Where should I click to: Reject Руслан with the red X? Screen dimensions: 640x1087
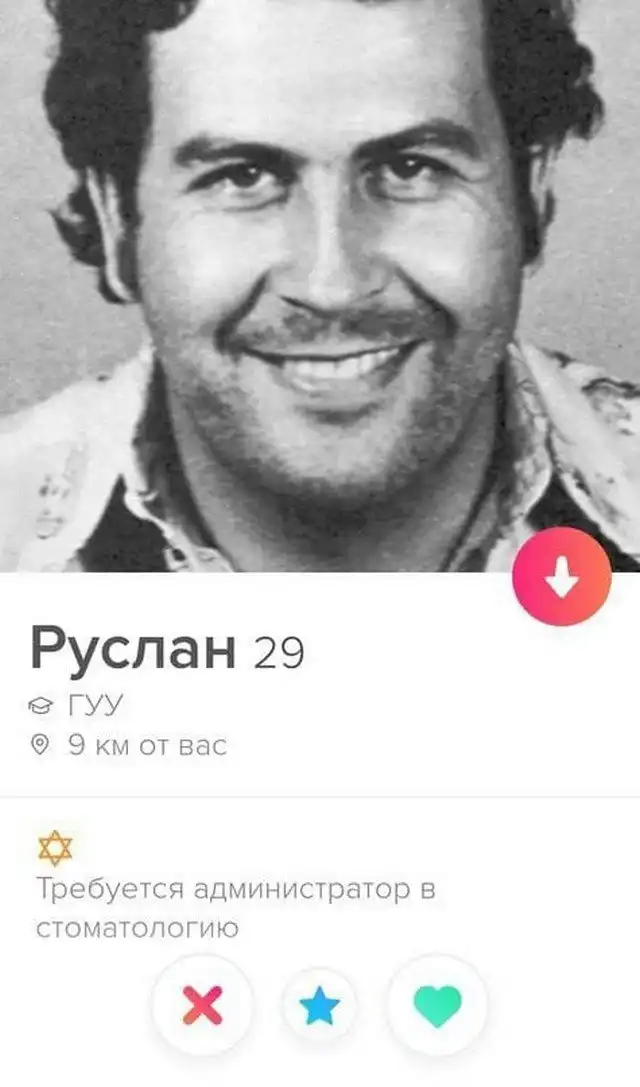click(x=203, y=1007)
